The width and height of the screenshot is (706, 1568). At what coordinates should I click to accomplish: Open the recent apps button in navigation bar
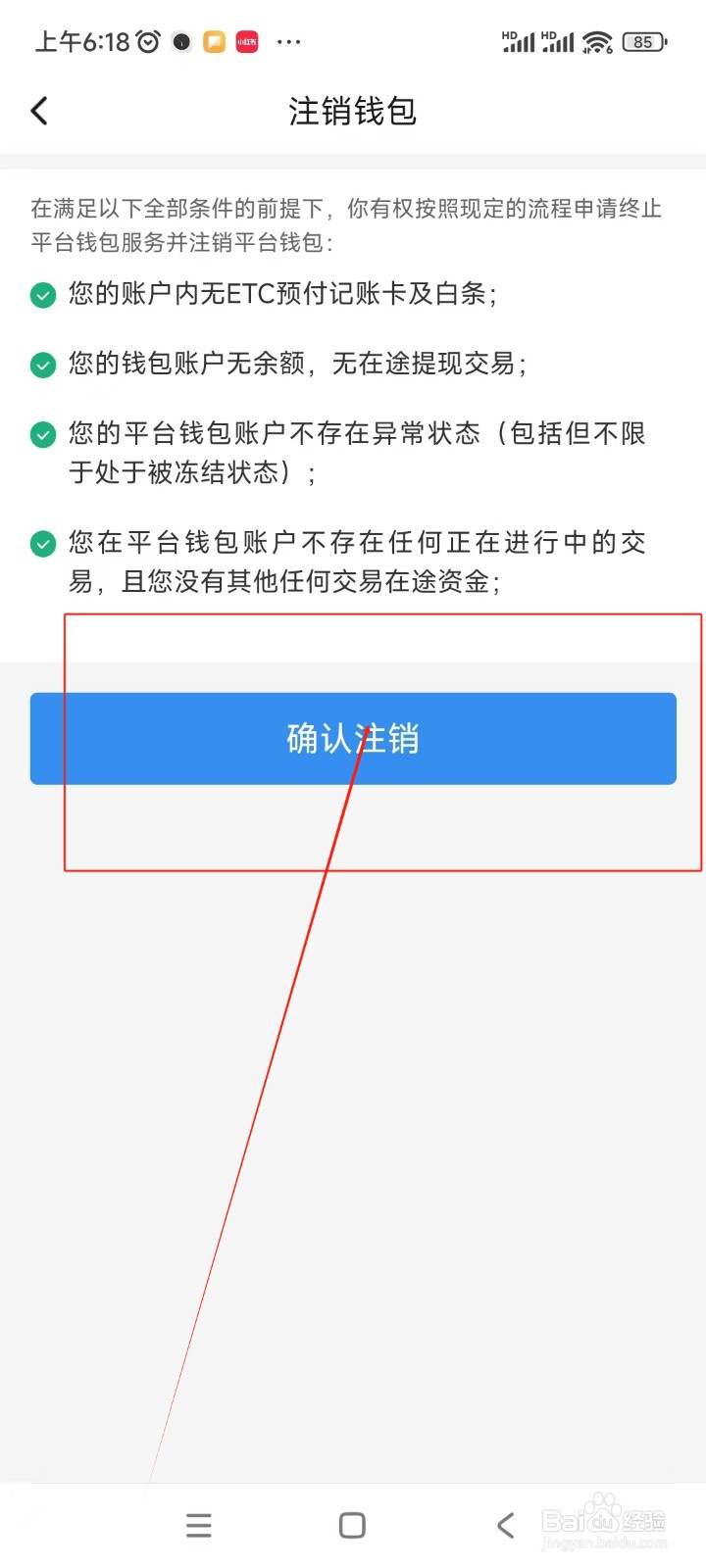[199, 1525]
